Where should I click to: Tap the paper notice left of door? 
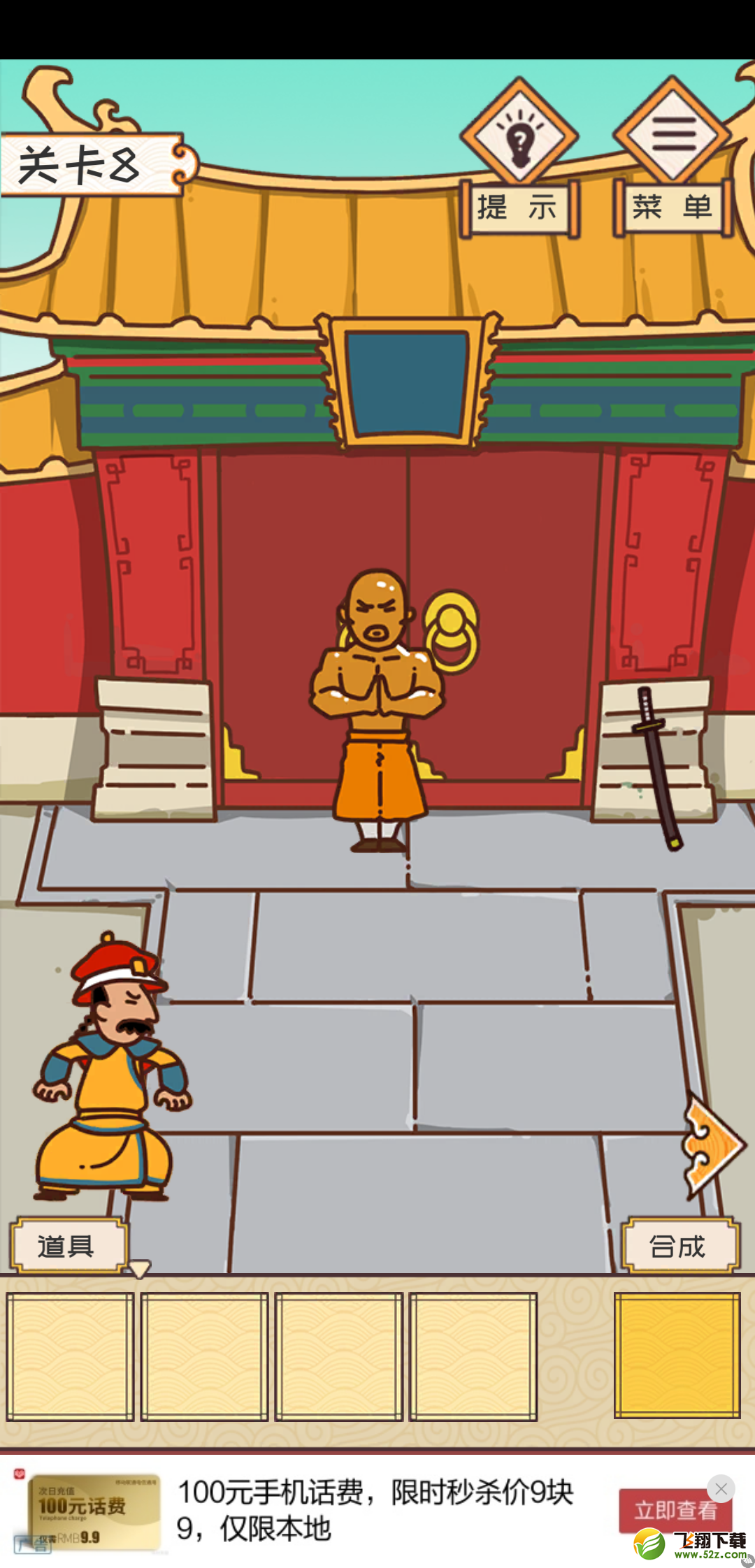[155, 750]
